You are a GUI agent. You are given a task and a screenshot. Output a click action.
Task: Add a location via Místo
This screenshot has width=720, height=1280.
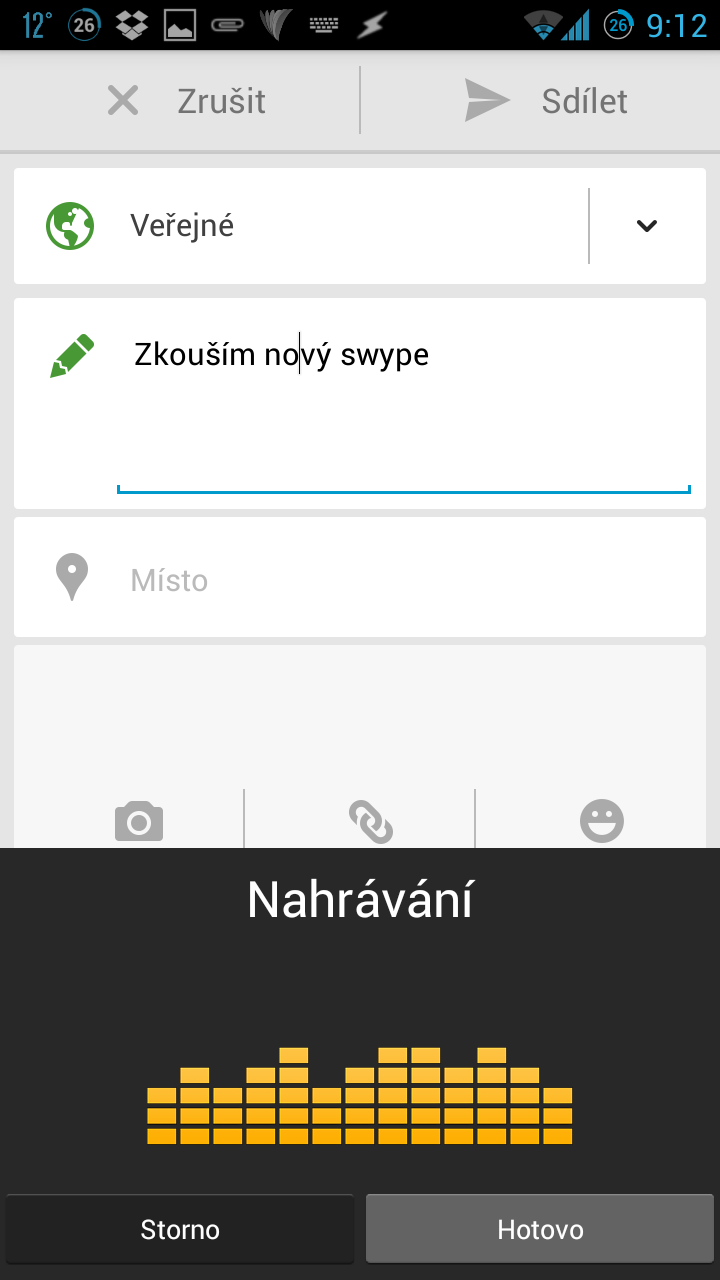tap(360, 578)
